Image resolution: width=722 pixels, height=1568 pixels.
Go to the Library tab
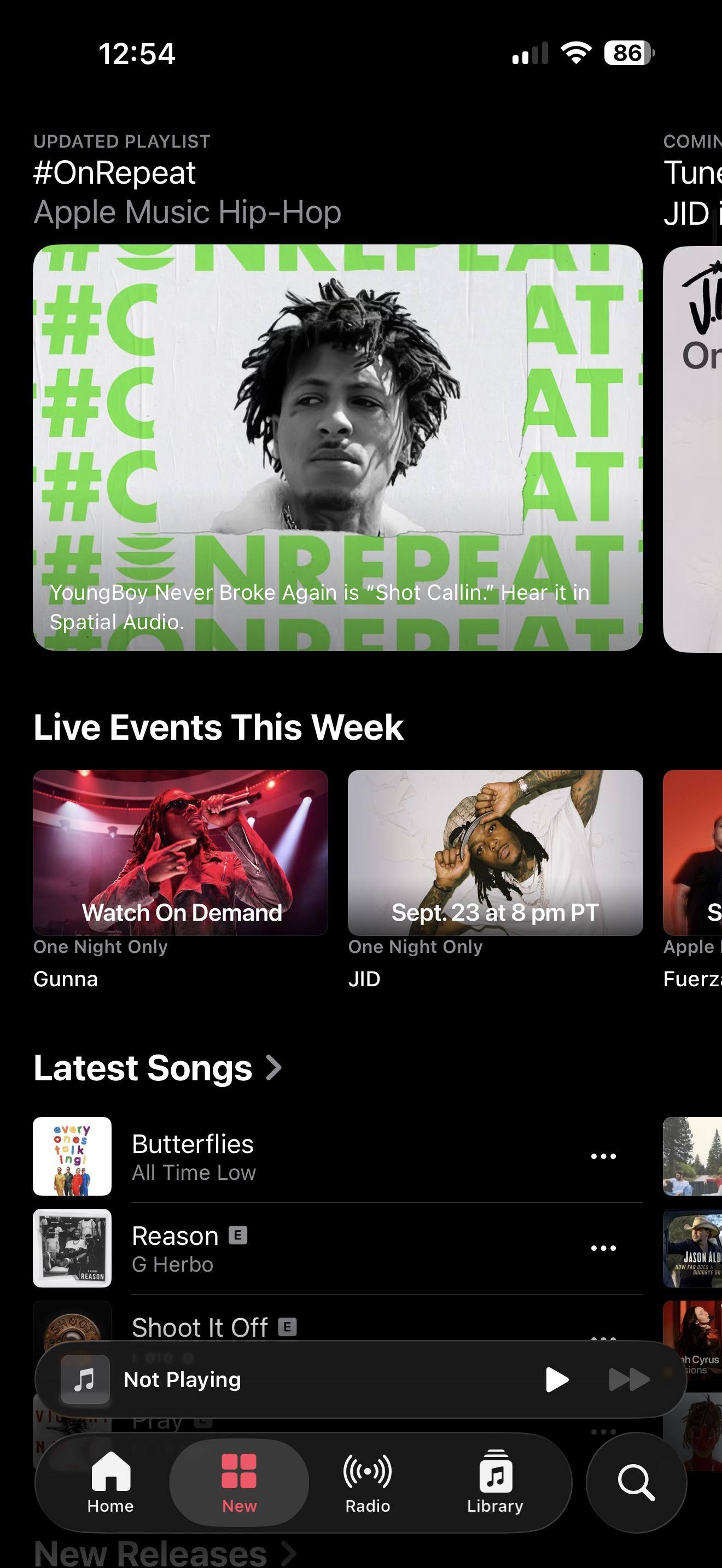click(x=495, y=1482)
